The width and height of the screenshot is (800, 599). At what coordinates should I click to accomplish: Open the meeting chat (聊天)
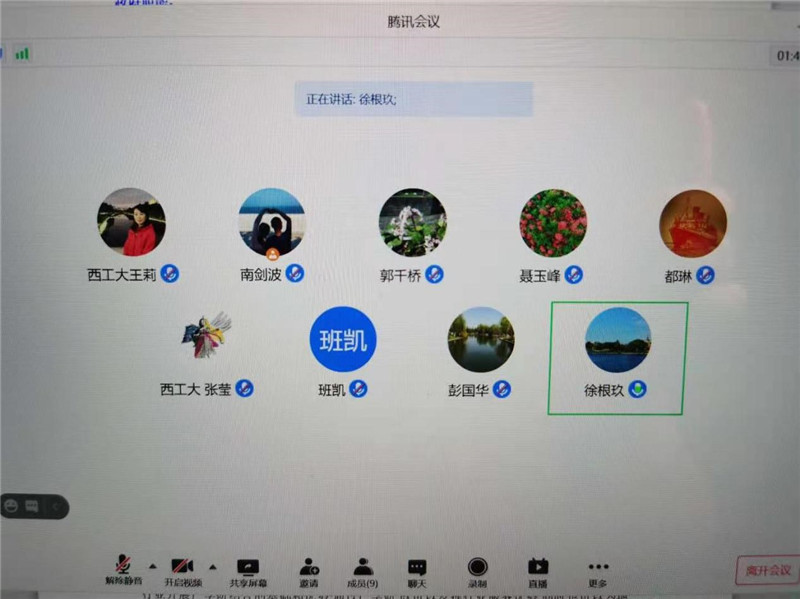[x=417, y=569]
